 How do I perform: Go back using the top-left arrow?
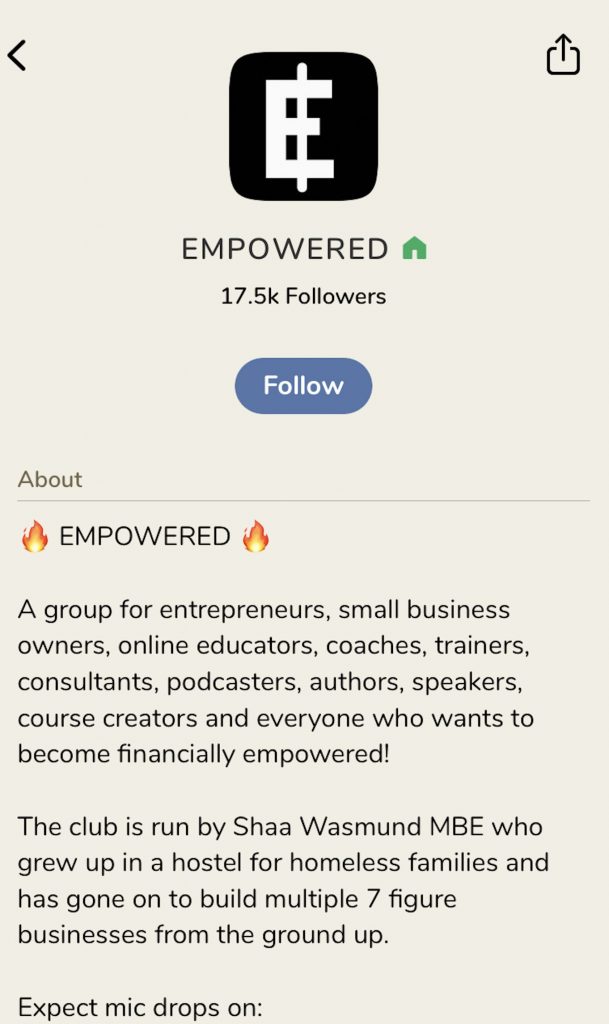tap(17, 55)
